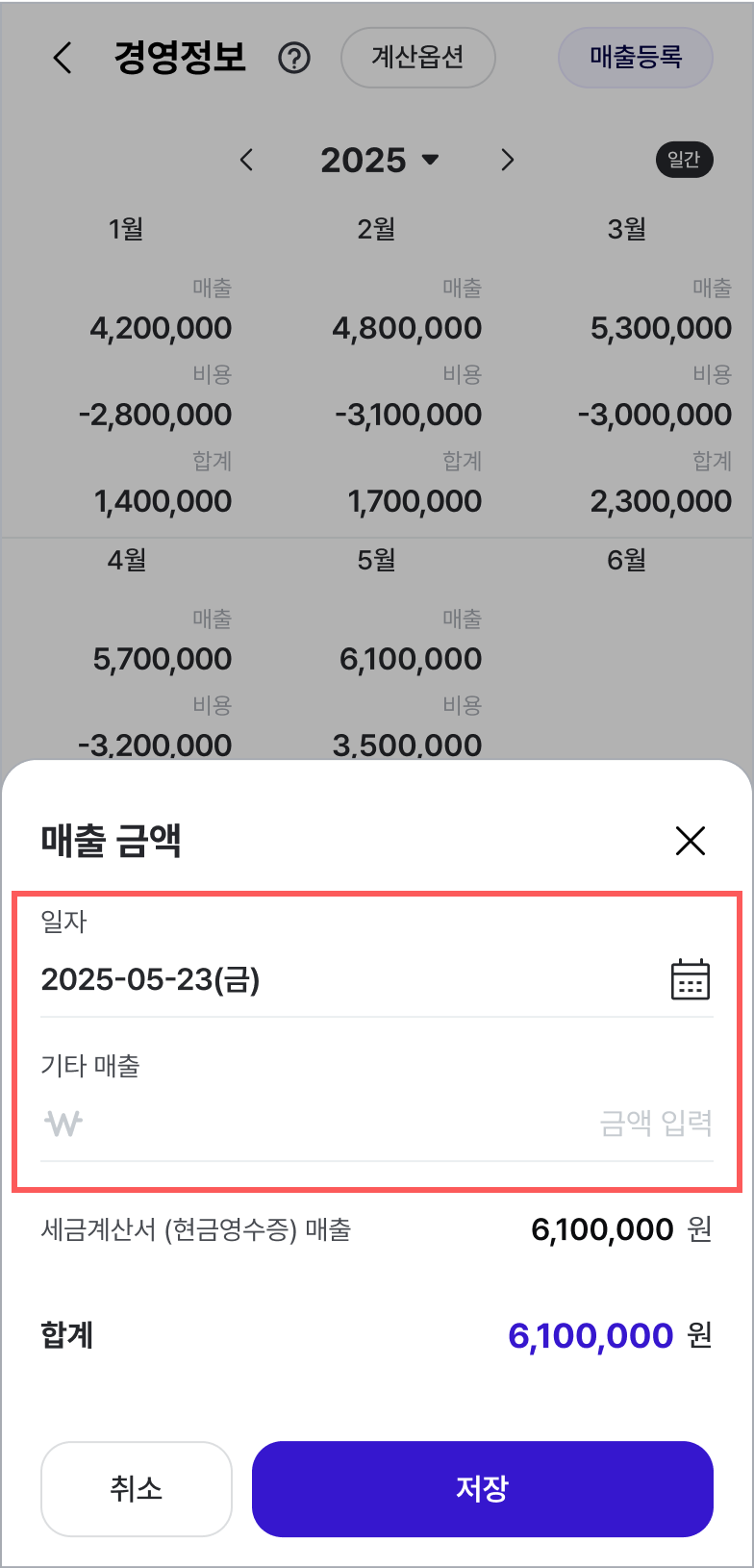Viewport: 754px width, 1568px height.
Task: Open the calendar date picker
Action: 690,979
